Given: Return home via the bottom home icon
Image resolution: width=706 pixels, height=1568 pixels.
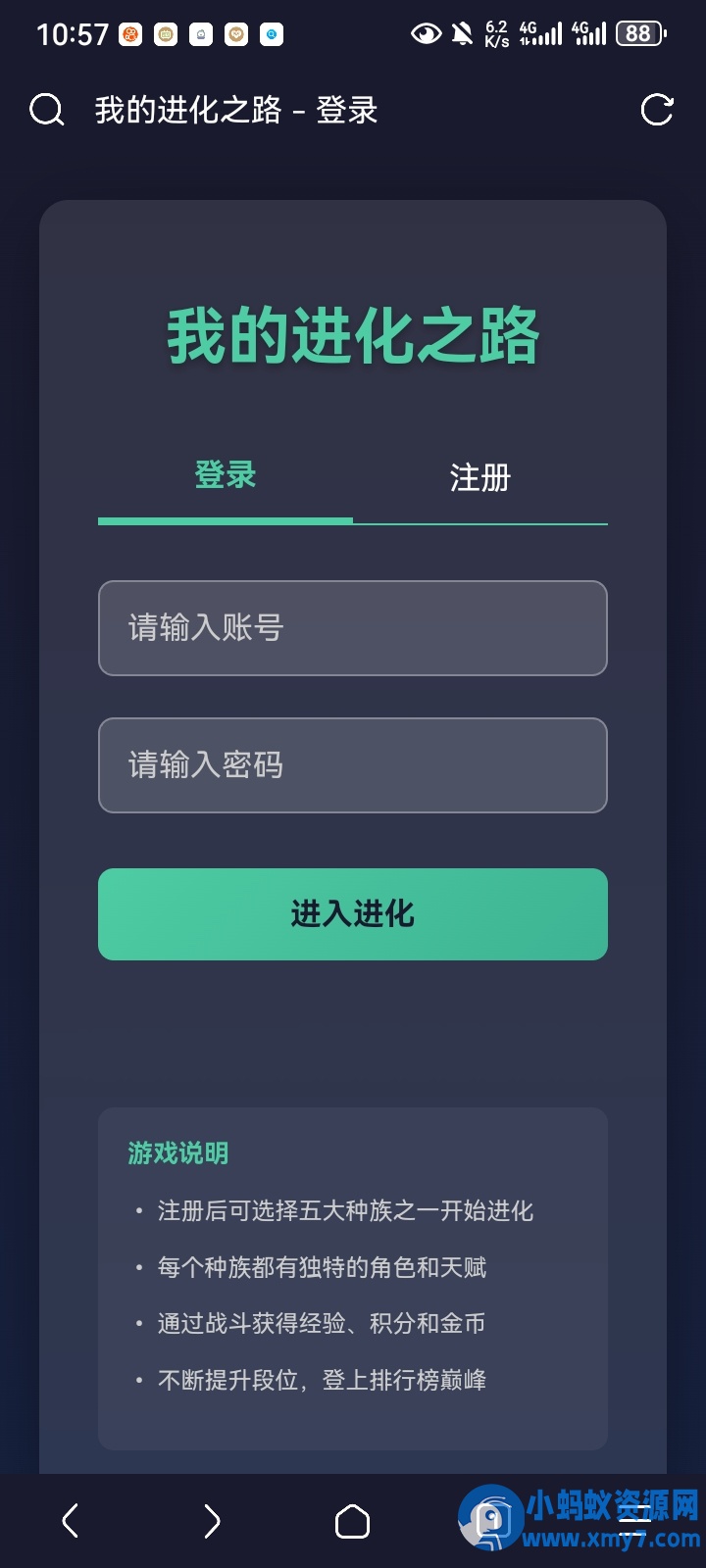Looking at the screenshot, I should 353,1522.
